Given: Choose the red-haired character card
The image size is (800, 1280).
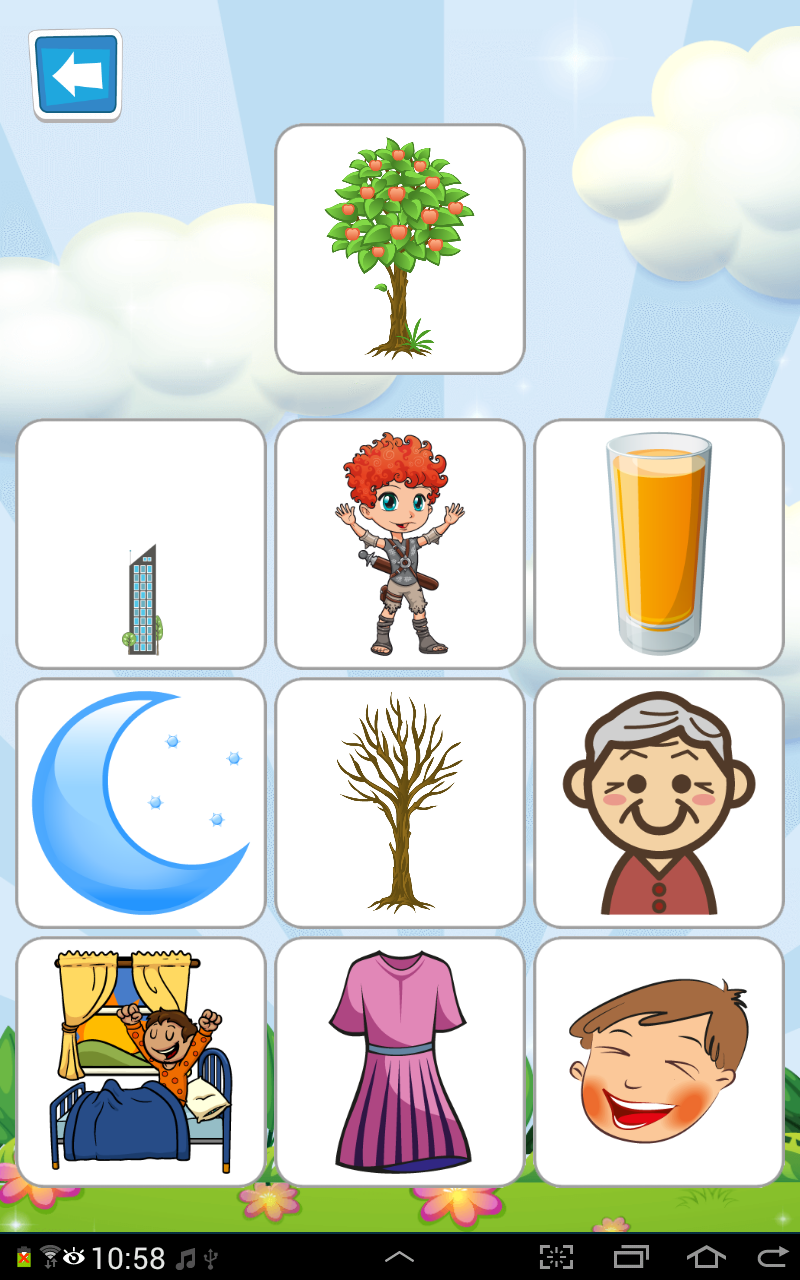Looking at the screenshot, I should [x=400, y=543].
